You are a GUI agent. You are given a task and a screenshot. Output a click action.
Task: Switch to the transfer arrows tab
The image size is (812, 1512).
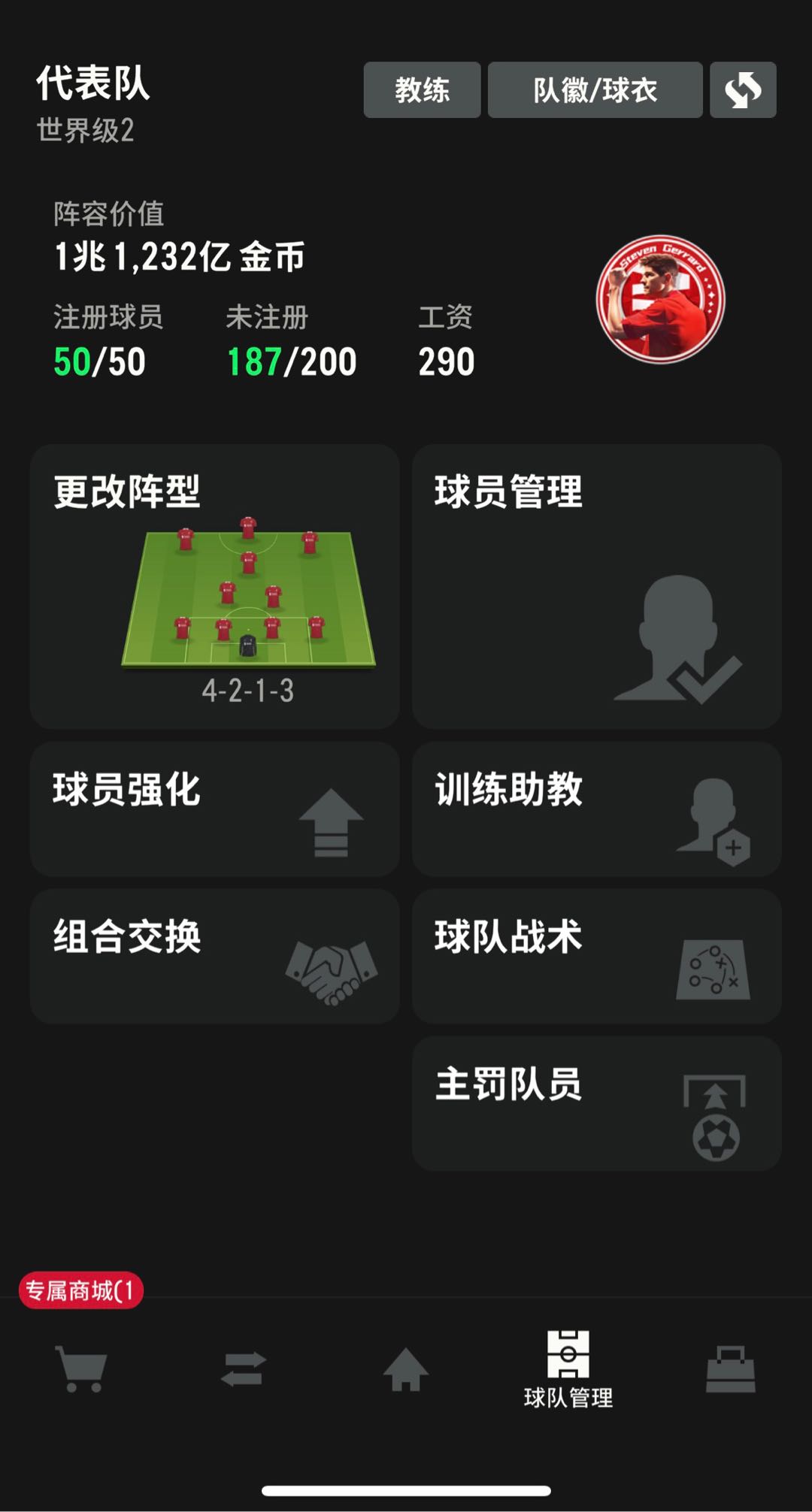pos(244,1368)
